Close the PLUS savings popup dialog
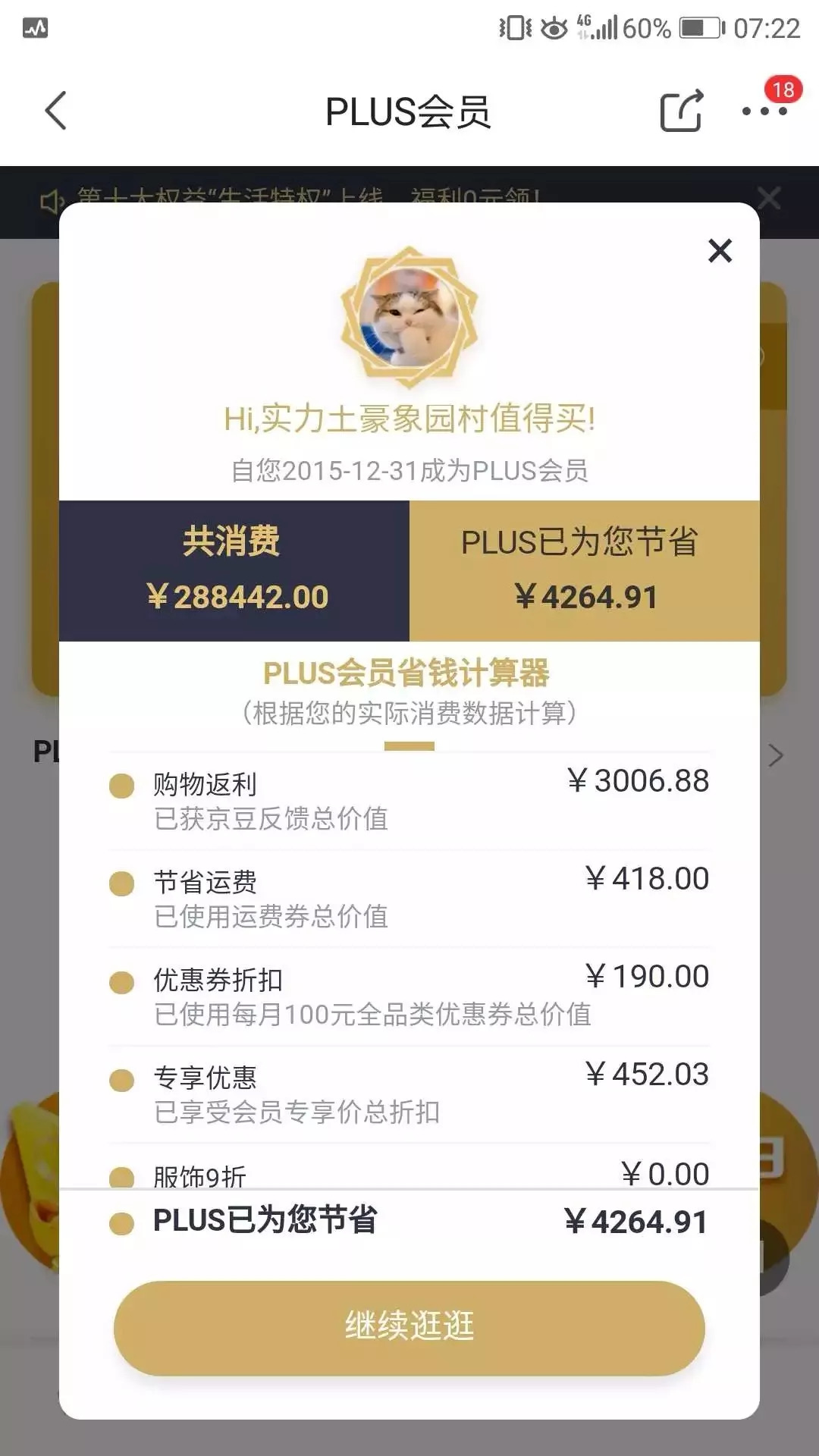The width and height of the screenshot is (819, 1456). [x=720, y=250]
